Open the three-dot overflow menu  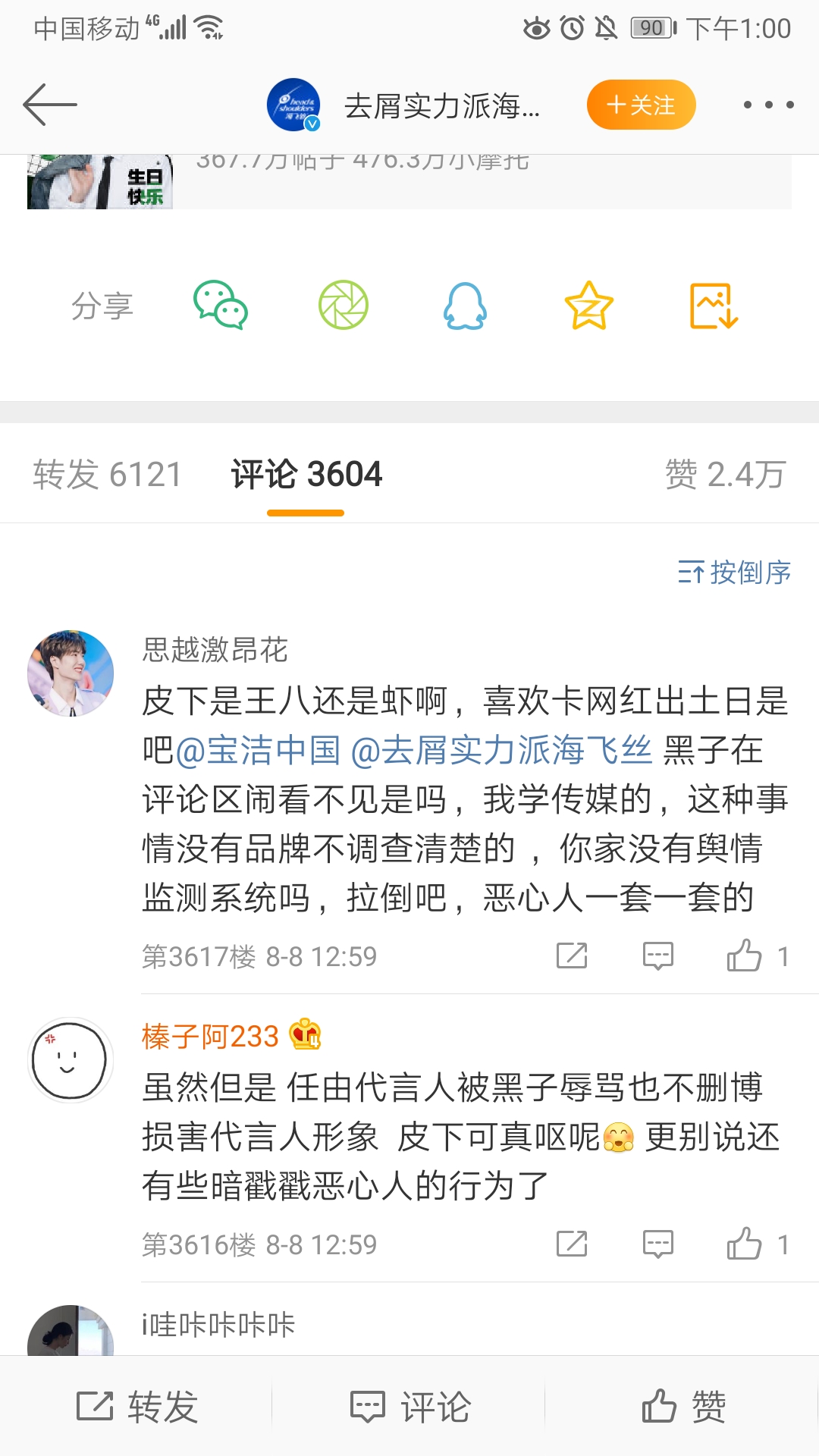click(768, 105)
